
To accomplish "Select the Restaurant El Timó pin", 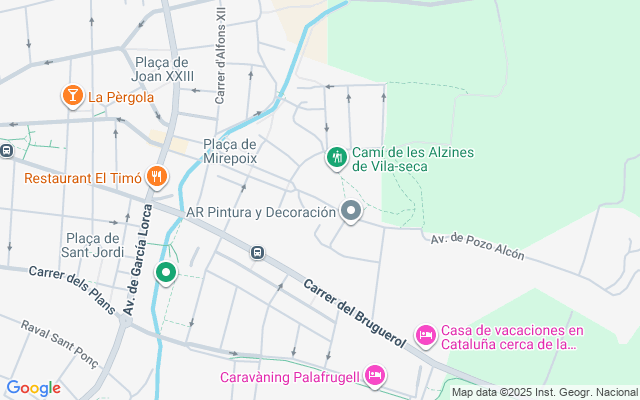I will pyautogui.click(x=156, y=178).
